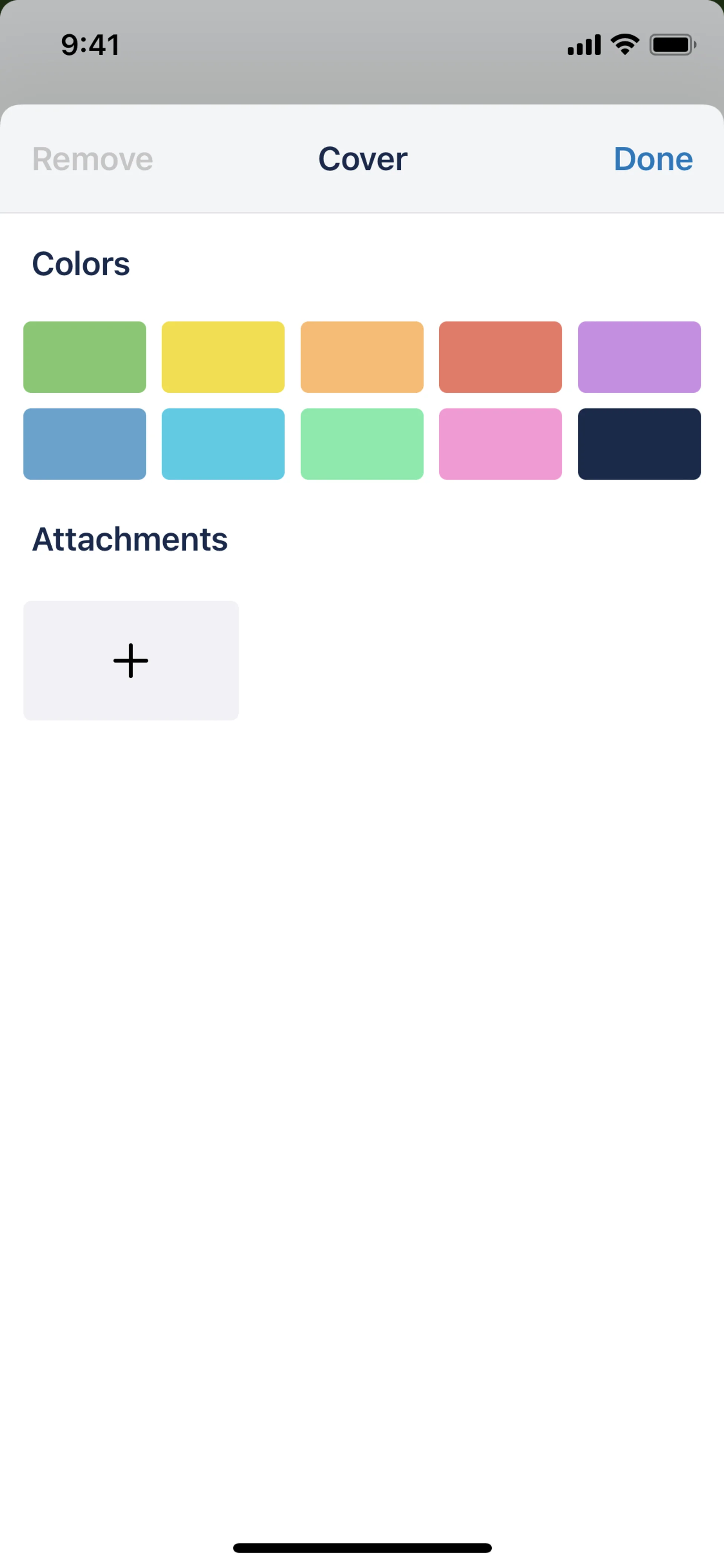Viewport: 724px width, 1568px height.
Task: Choose the yellow cover color
Action: point(223,357)
